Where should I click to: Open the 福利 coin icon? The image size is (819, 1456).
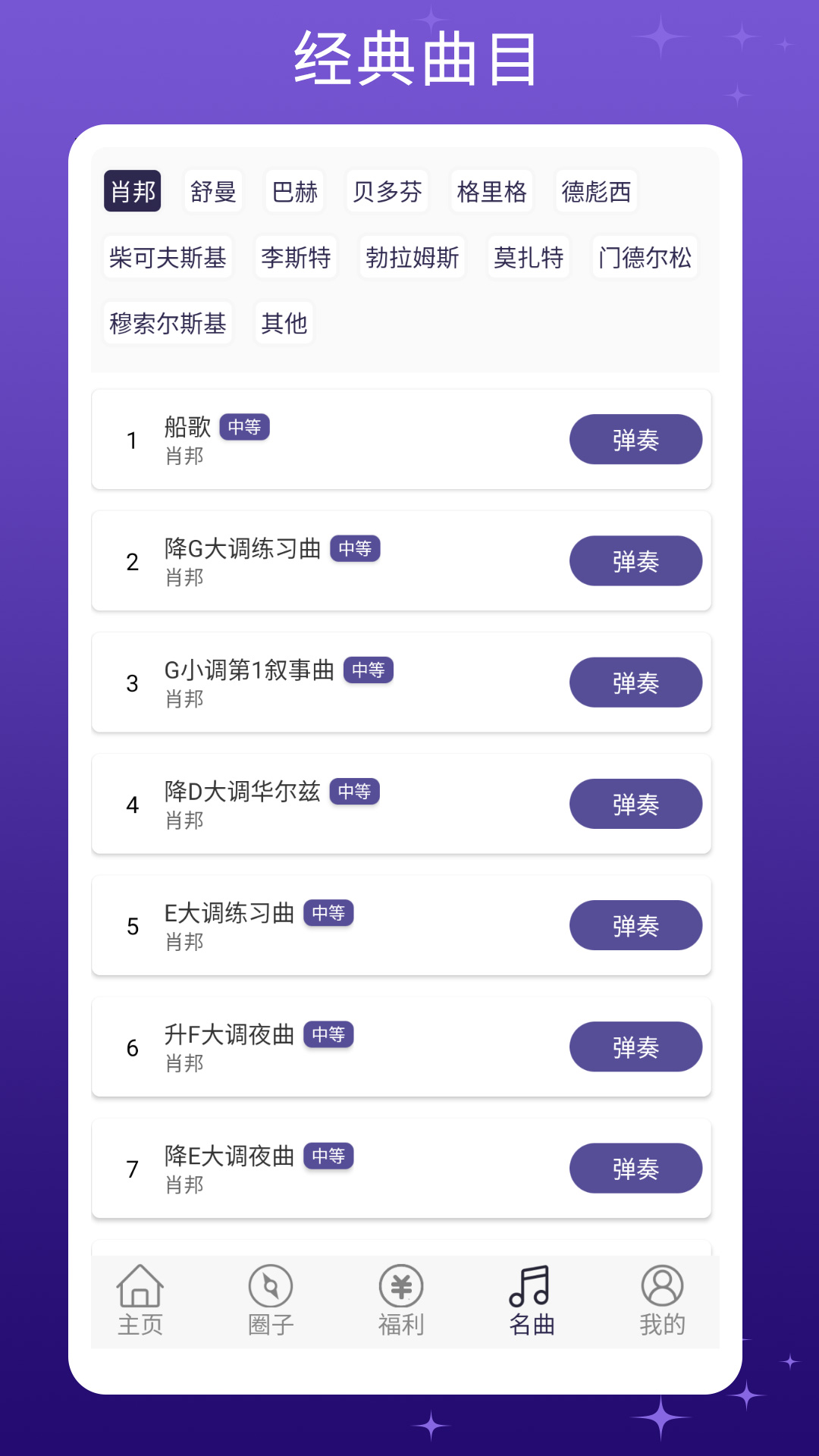(400, 1299)
